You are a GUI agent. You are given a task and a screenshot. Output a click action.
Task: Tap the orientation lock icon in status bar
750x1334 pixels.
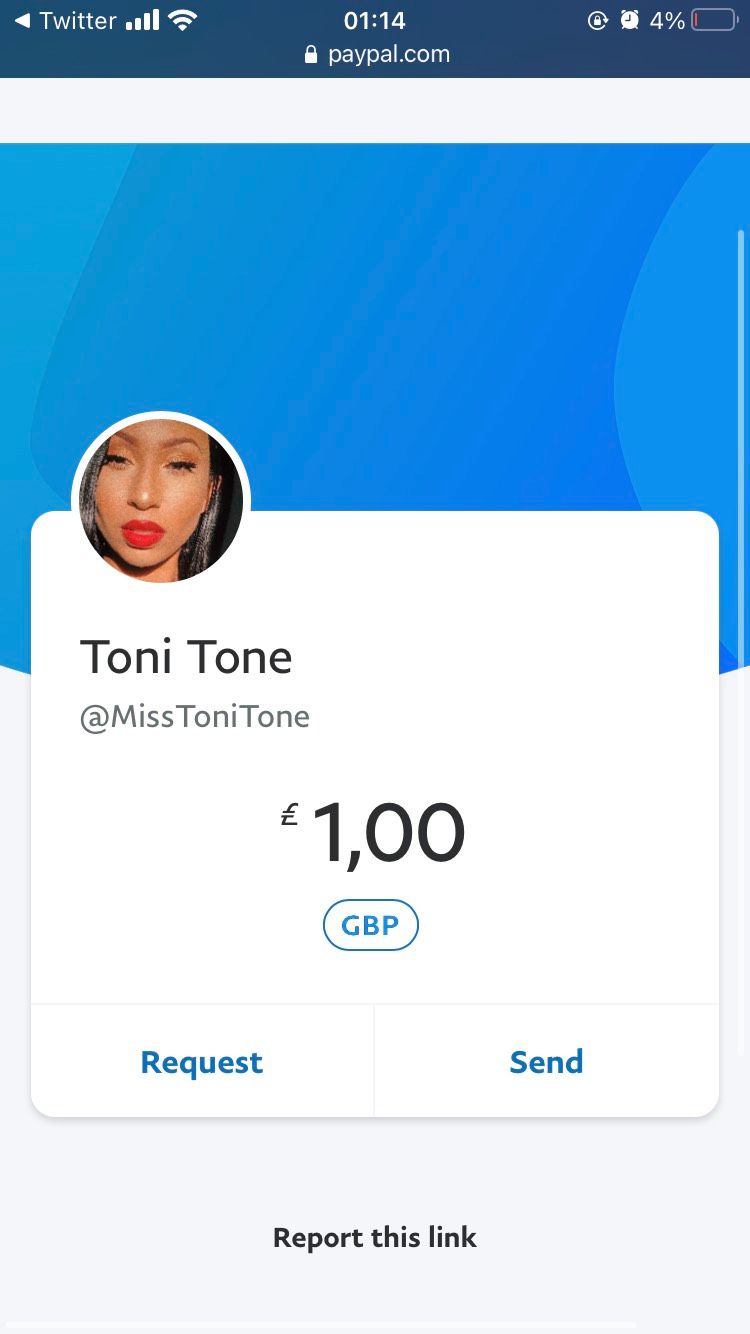click(x=598, y=19)
